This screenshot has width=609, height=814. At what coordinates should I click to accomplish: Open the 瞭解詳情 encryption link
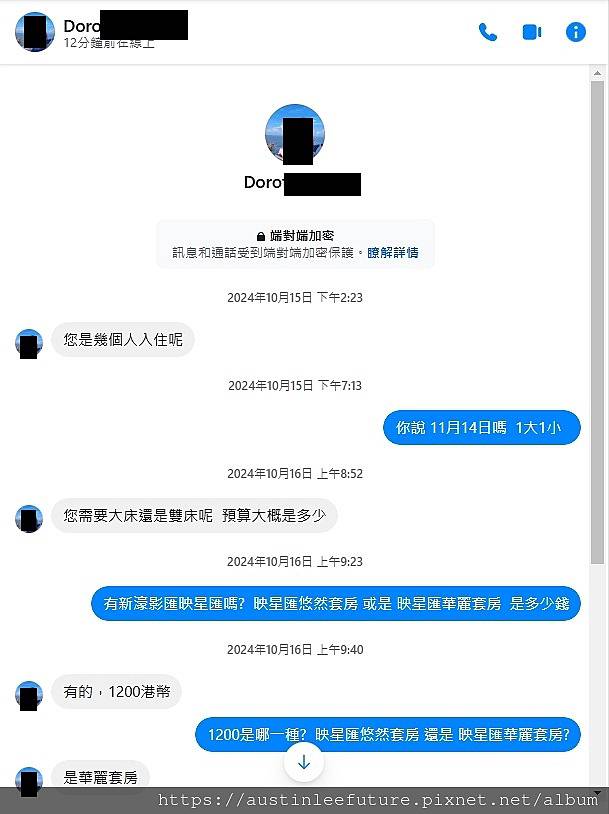pyautogui.click(x=393, y=253)
